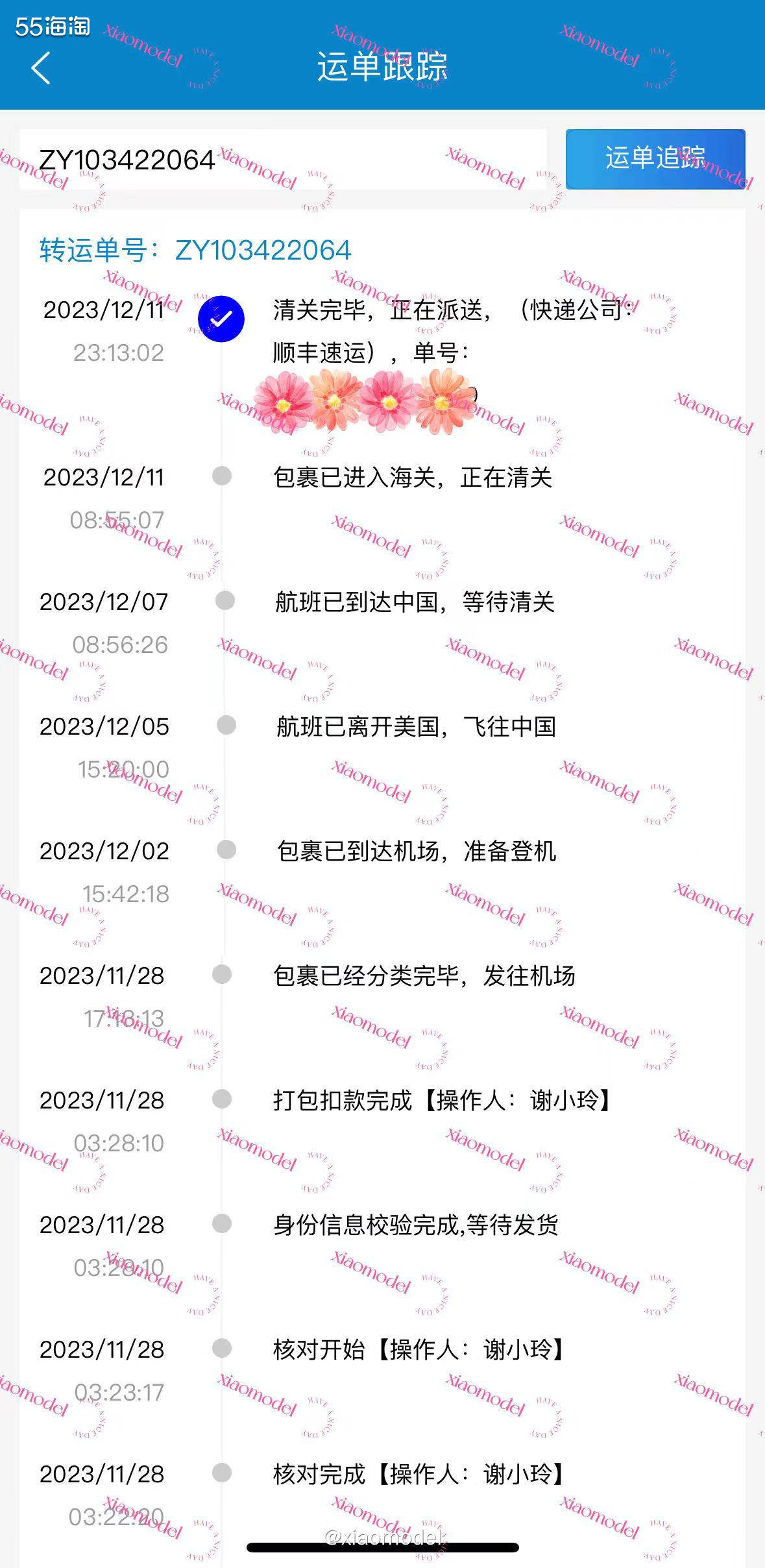Open tracking number link ZY103422064
The image size is (765, 1568).
tap(263, 250)
